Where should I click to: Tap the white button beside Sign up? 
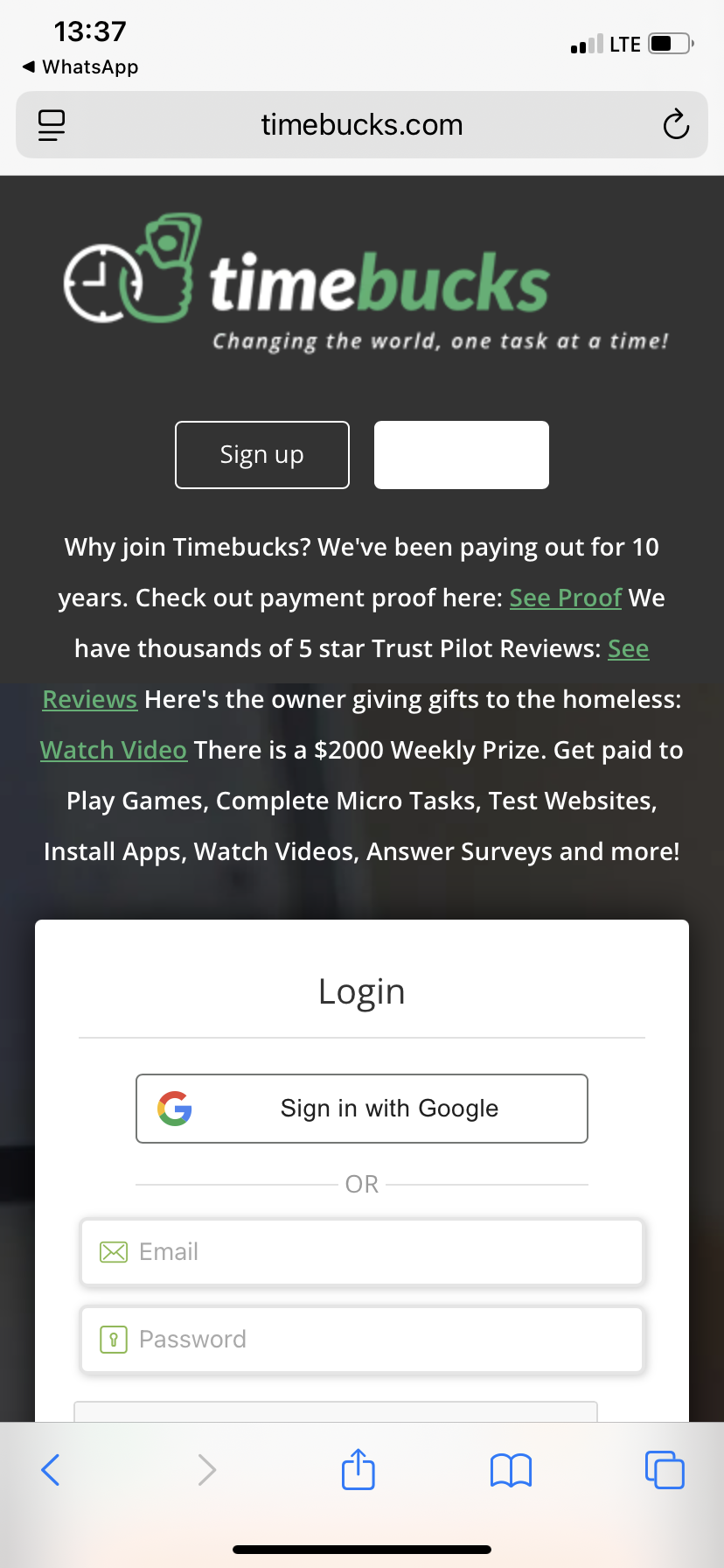(x=461, y=455)
